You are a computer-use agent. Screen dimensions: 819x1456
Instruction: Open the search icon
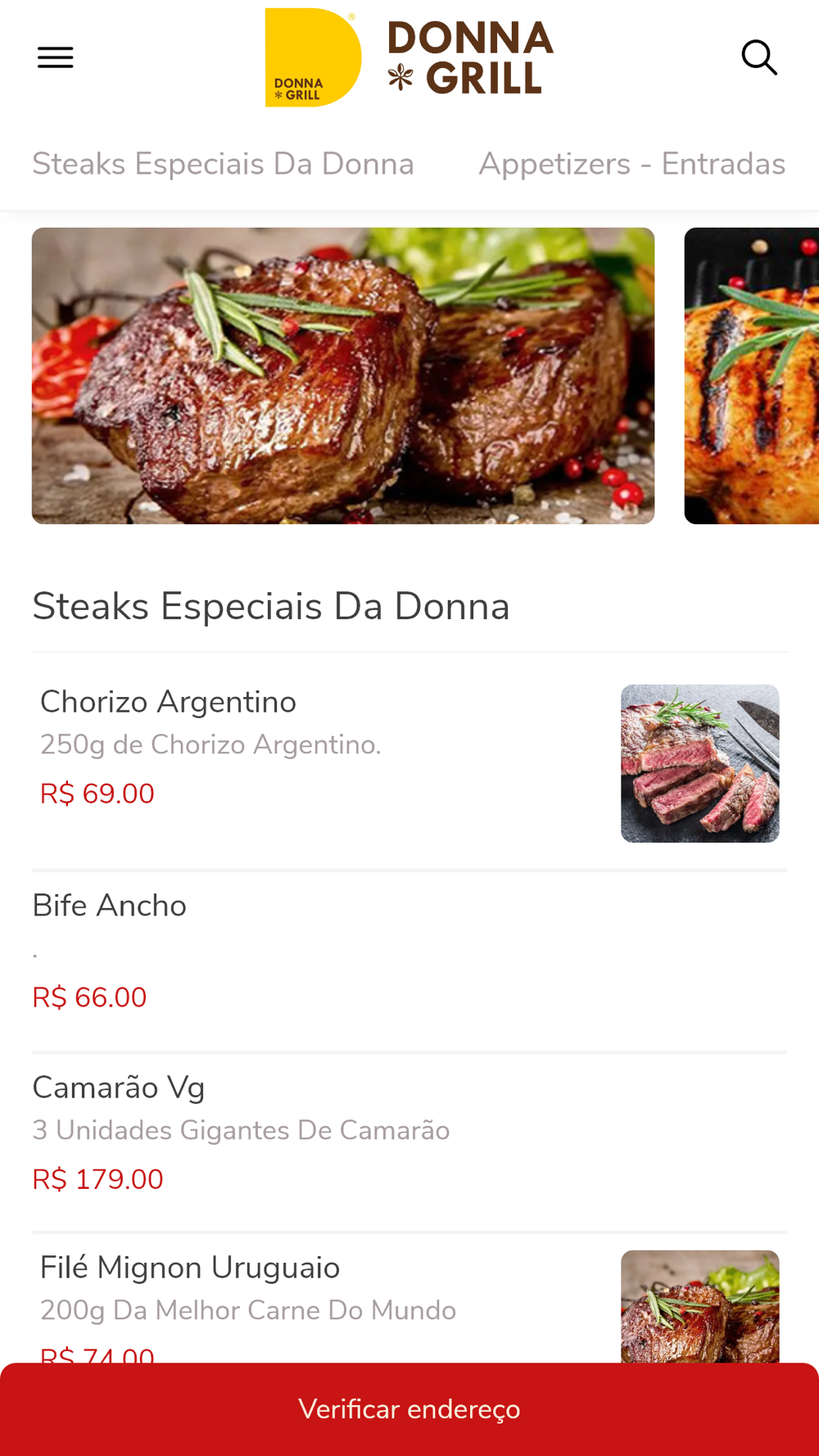click(759, 57)
